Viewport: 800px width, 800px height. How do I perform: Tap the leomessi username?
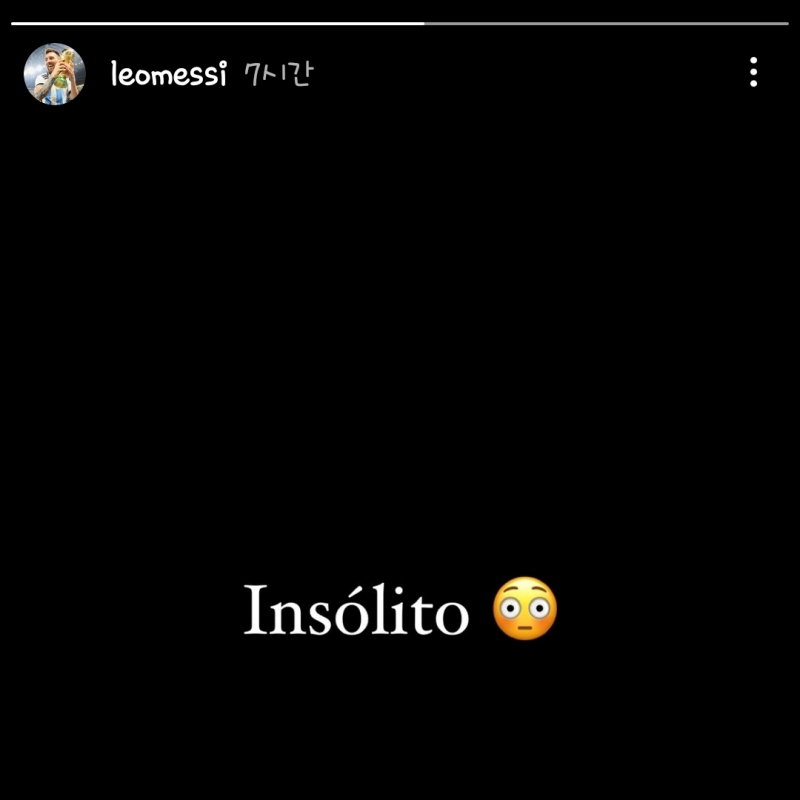169,74
